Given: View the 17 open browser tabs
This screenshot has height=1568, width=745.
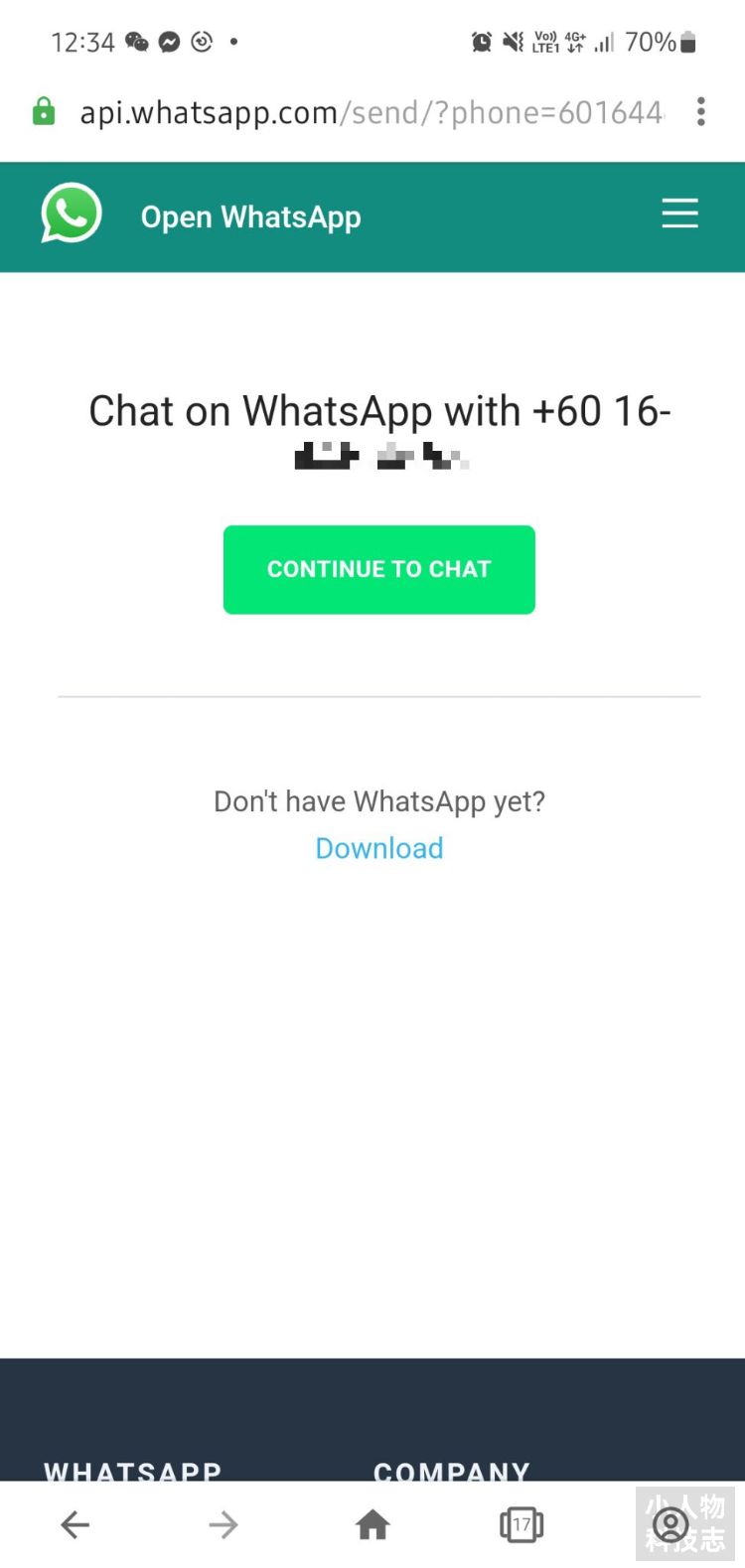Looking at the screenshot, I should (x=521, y=1524).
